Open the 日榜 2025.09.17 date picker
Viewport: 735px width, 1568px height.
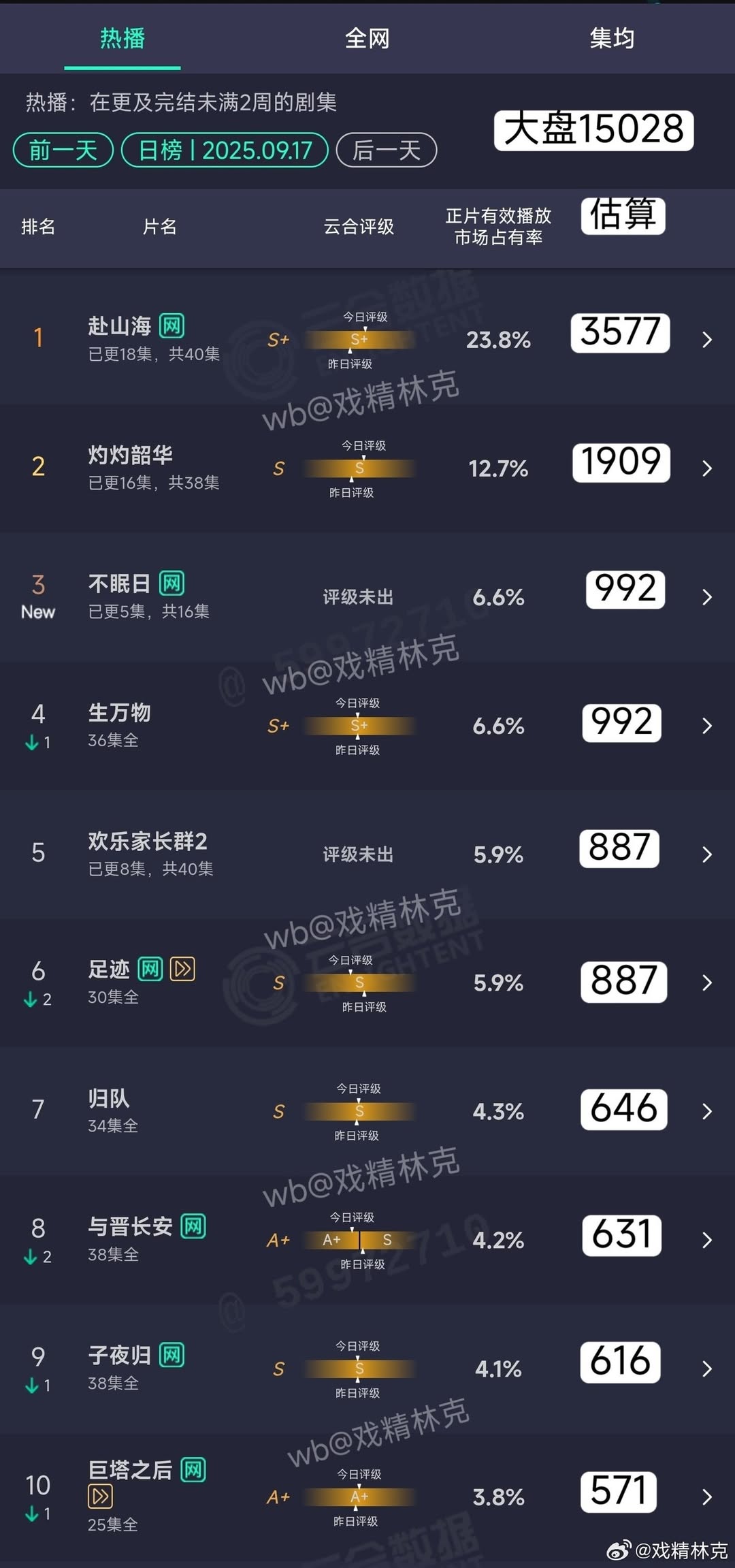point(225,150)
